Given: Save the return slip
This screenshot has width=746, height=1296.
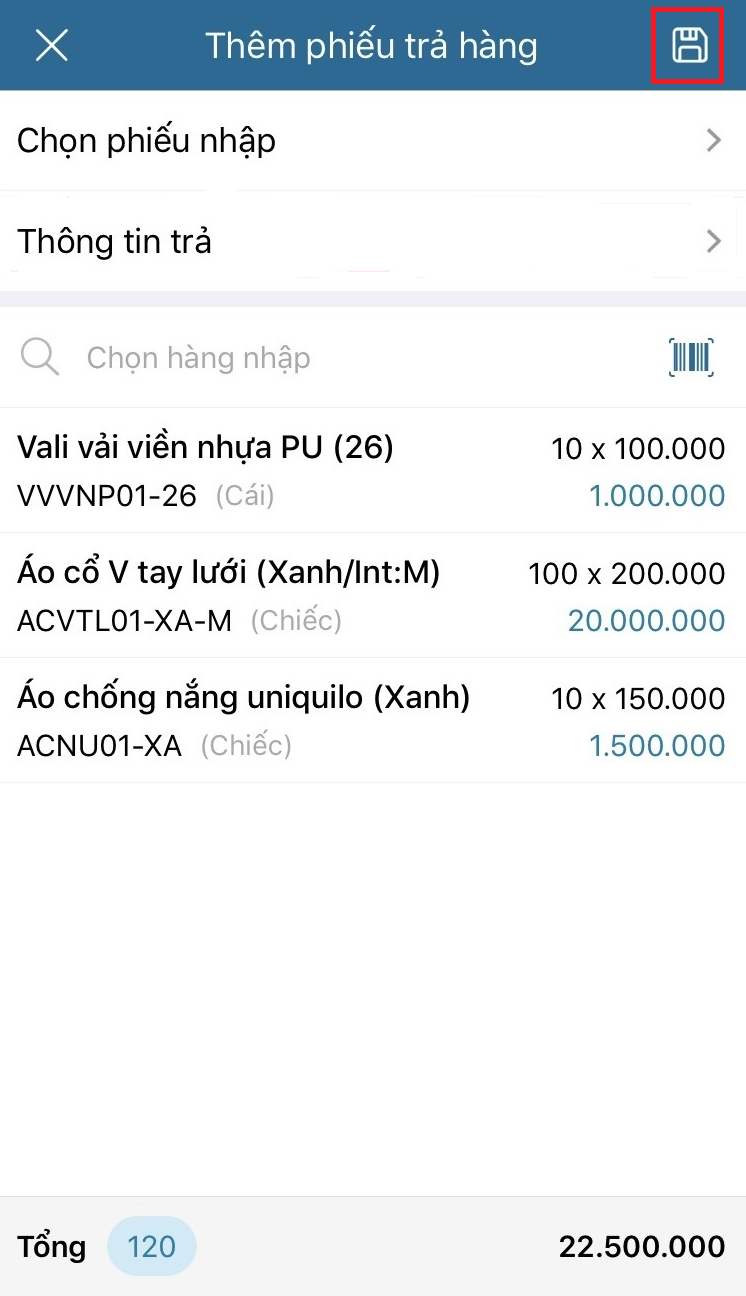Looking at the screenshot, I should (x=688, y=46).
